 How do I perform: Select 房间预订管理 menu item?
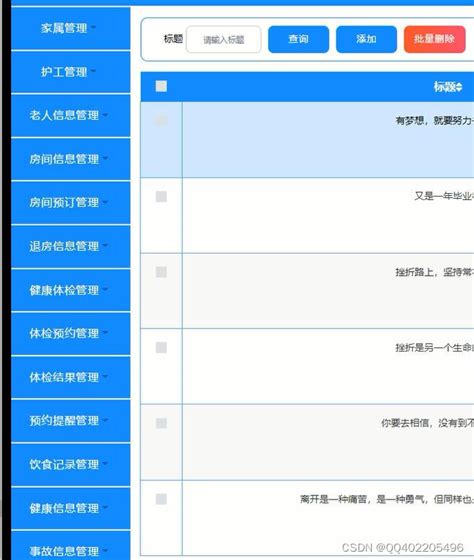click(x=71, y=203)
